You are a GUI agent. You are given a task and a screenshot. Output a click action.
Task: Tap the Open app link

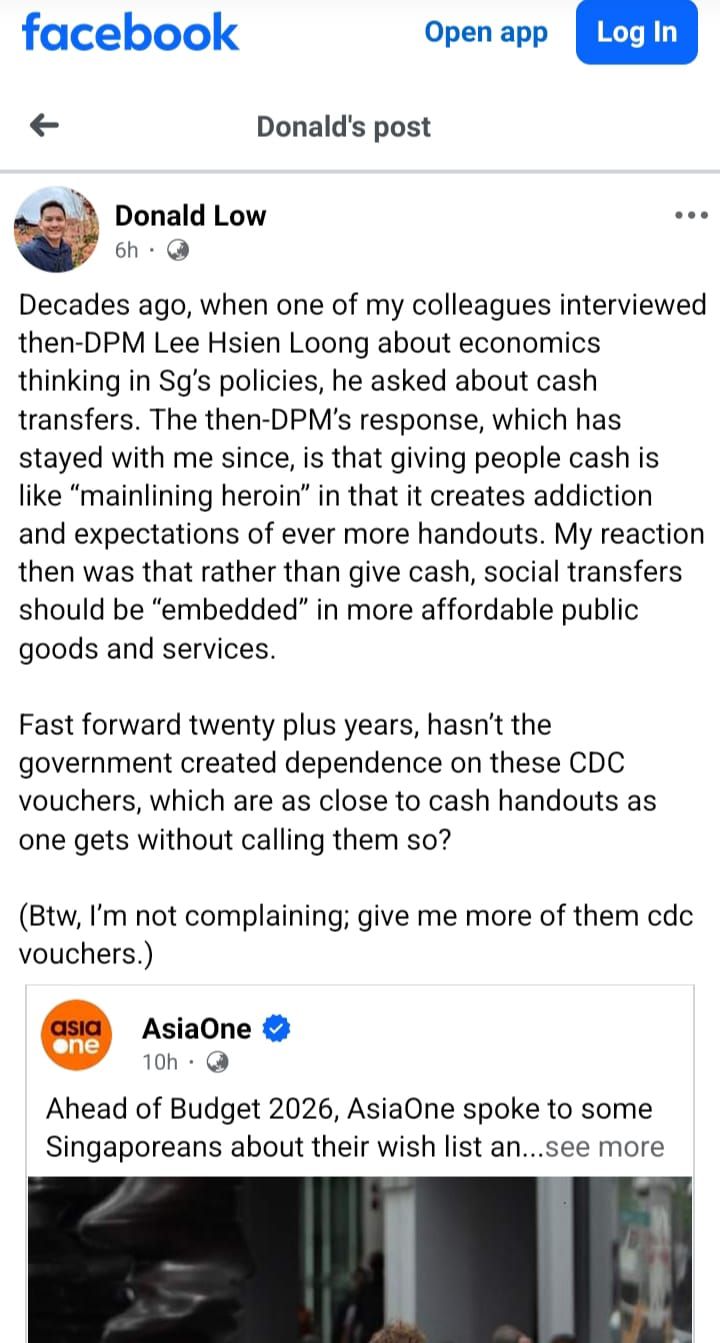[486, 32]
